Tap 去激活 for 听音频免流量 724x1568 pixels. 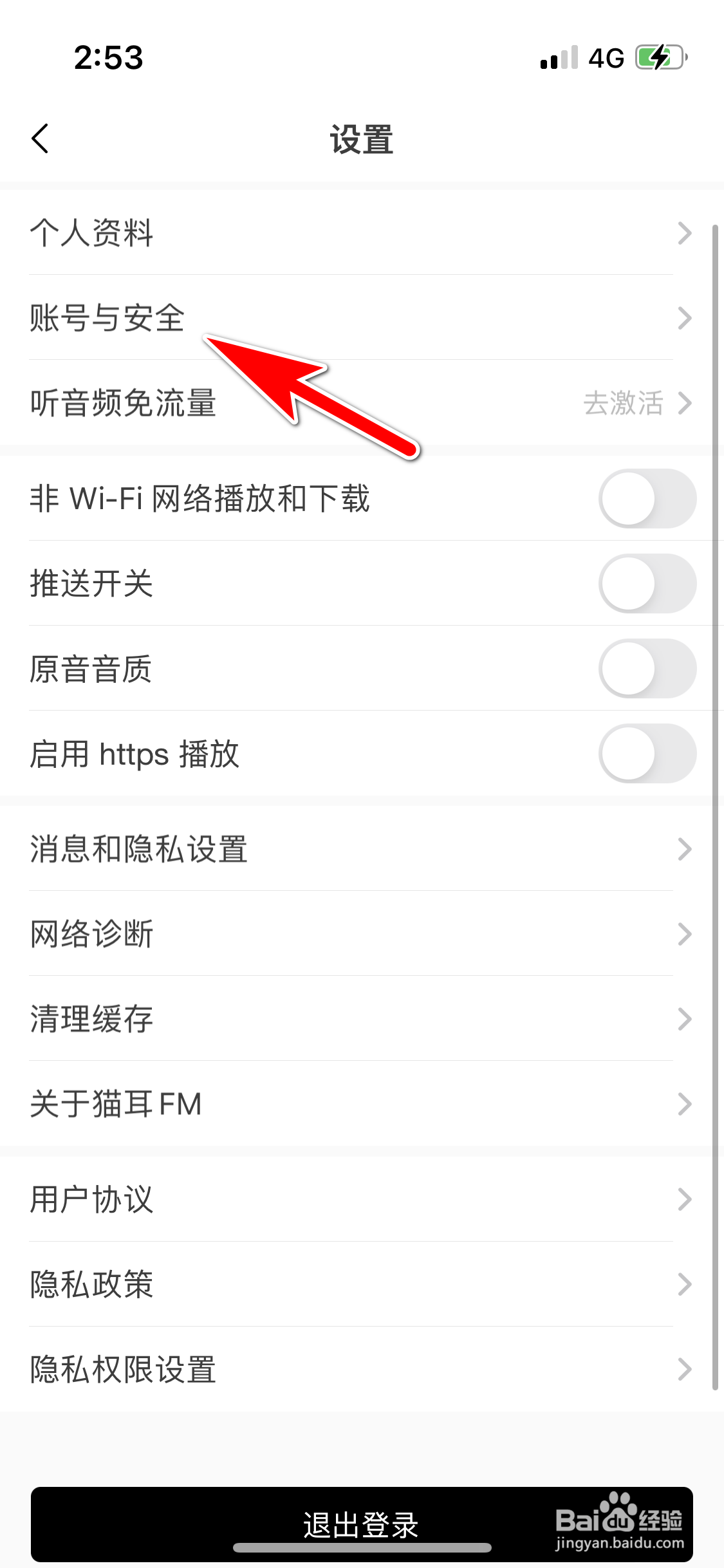[621, 404]
